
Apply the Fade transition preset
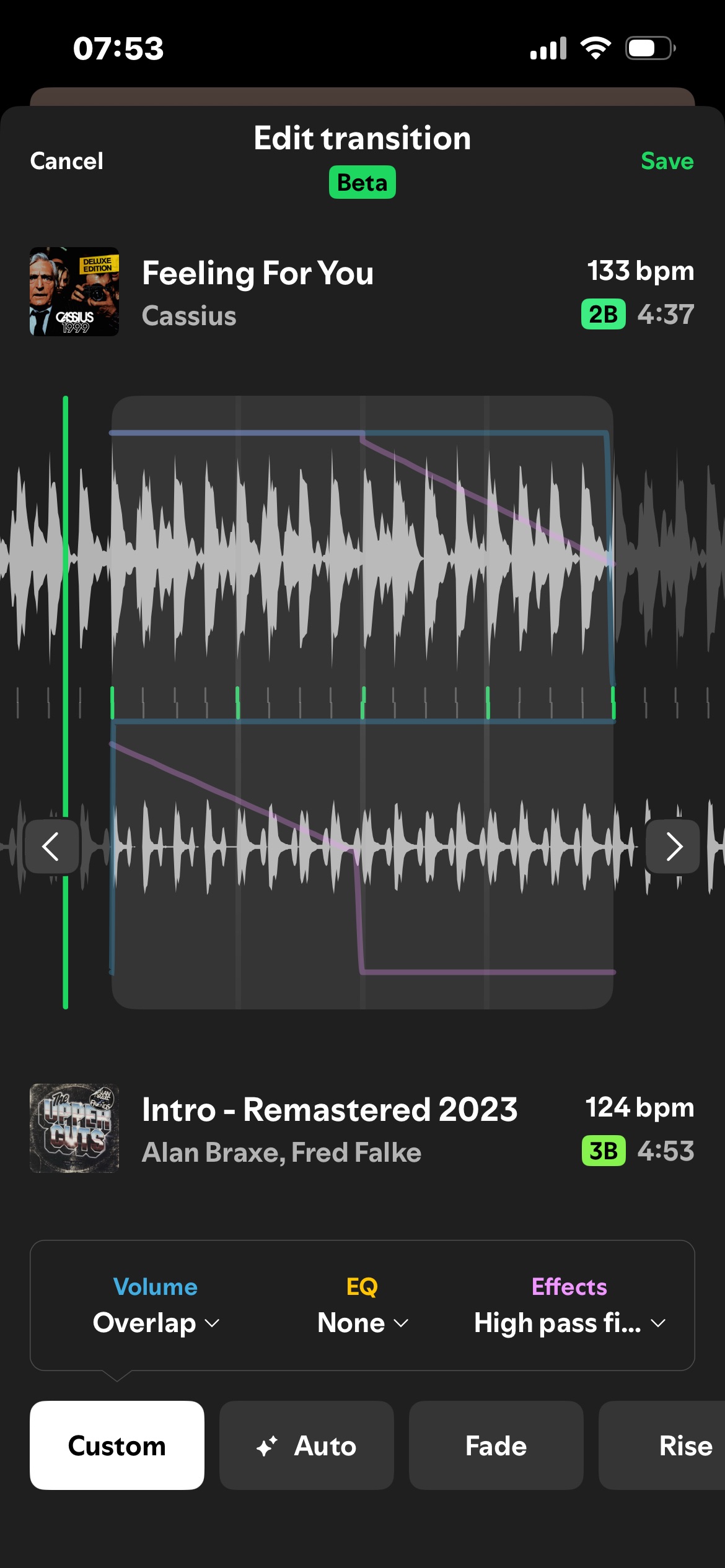pyautogui.click(x=496, y=1445)
